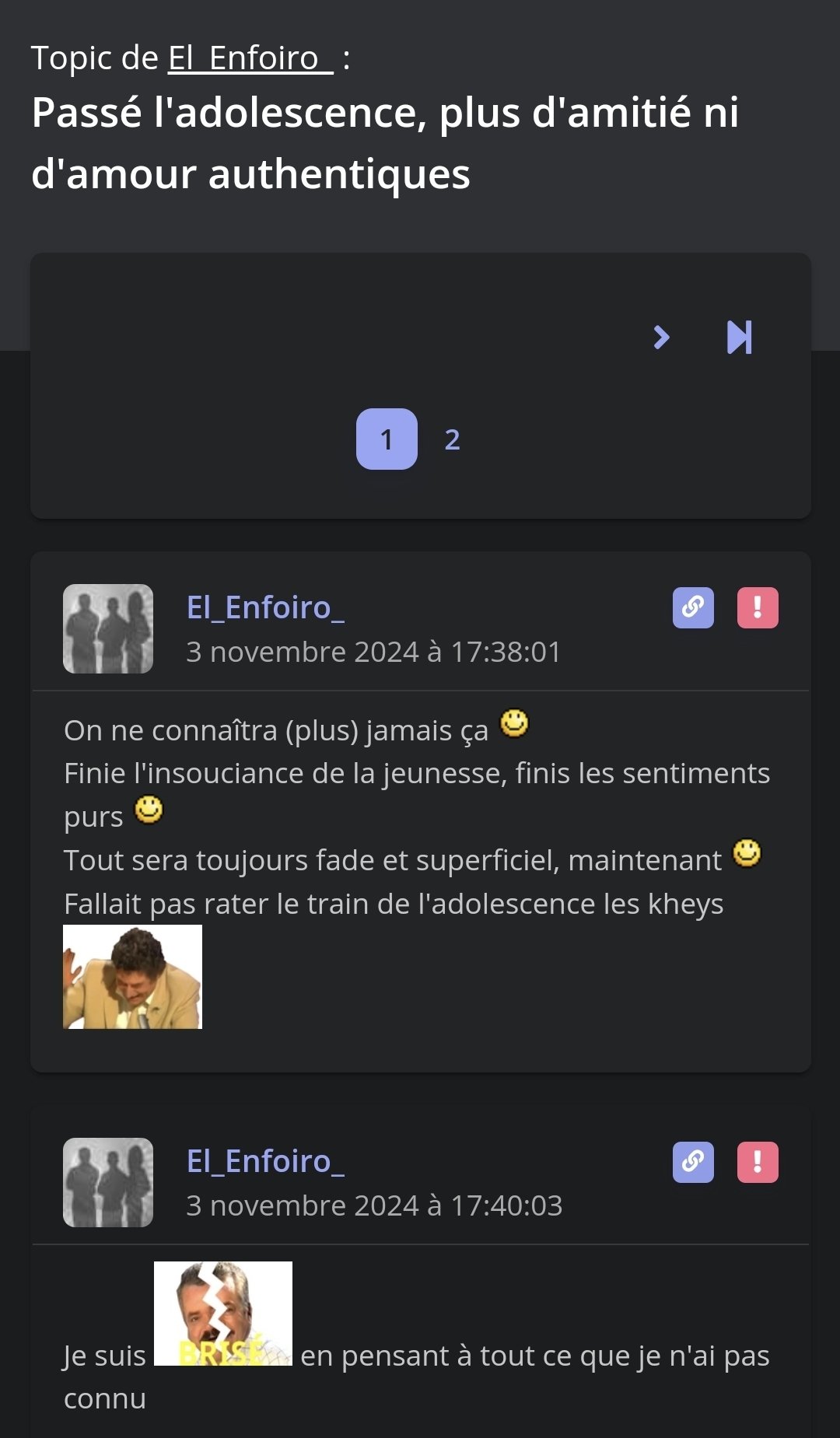Copy permalink of the 17:38:01 post
The image size is (840, 1438).
[693, 607]
